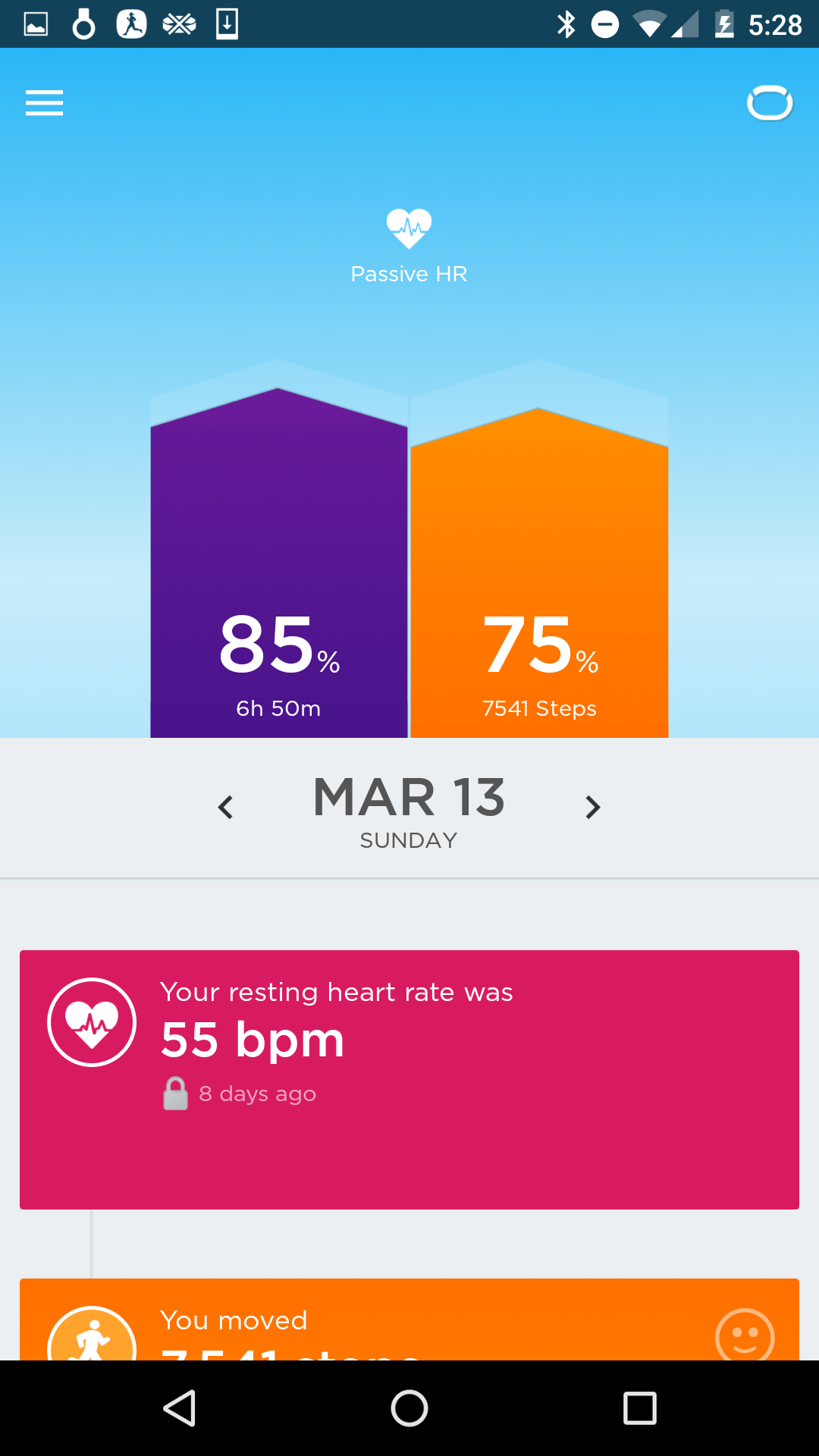
Task: Navigate to the previous day with the left chevron
Action: point(225,807)
